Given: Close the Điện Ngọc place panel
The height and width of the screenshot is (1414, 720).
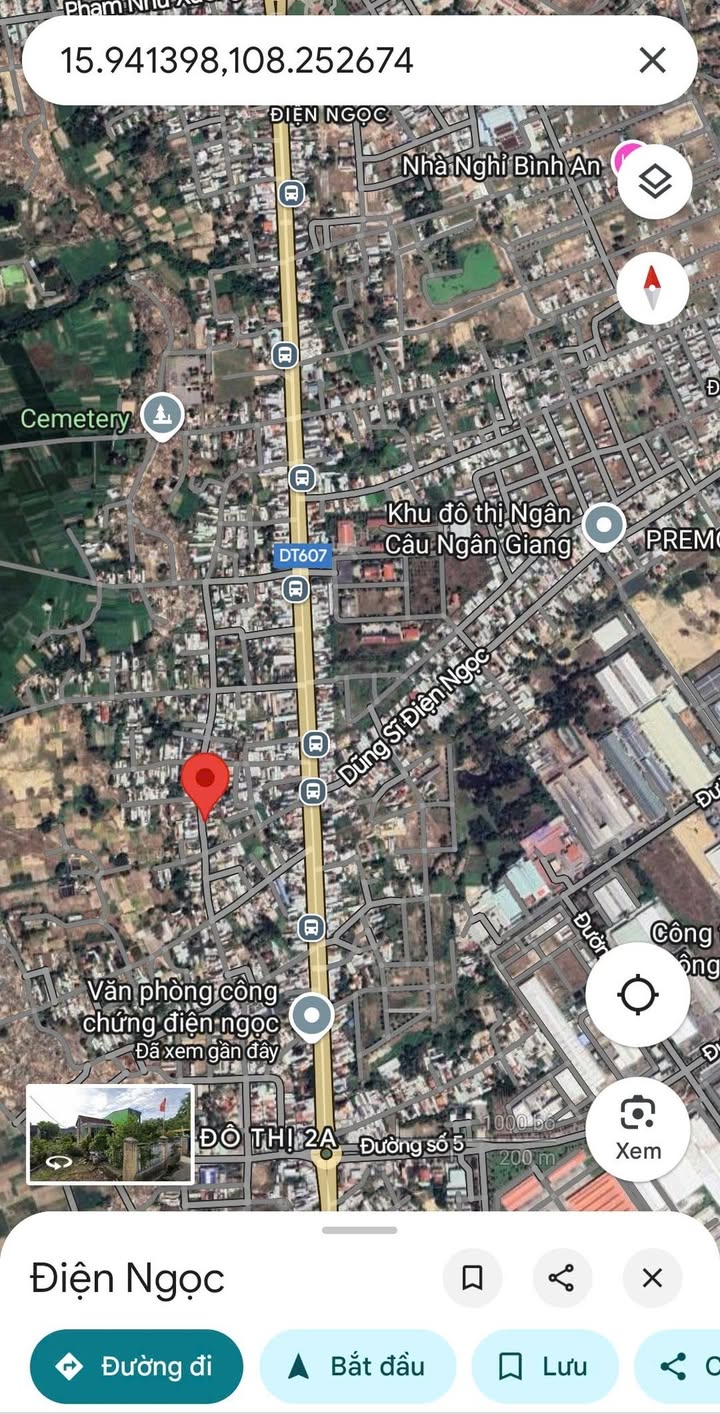Looking at the screenshot, I should [x=652, y=1277].
